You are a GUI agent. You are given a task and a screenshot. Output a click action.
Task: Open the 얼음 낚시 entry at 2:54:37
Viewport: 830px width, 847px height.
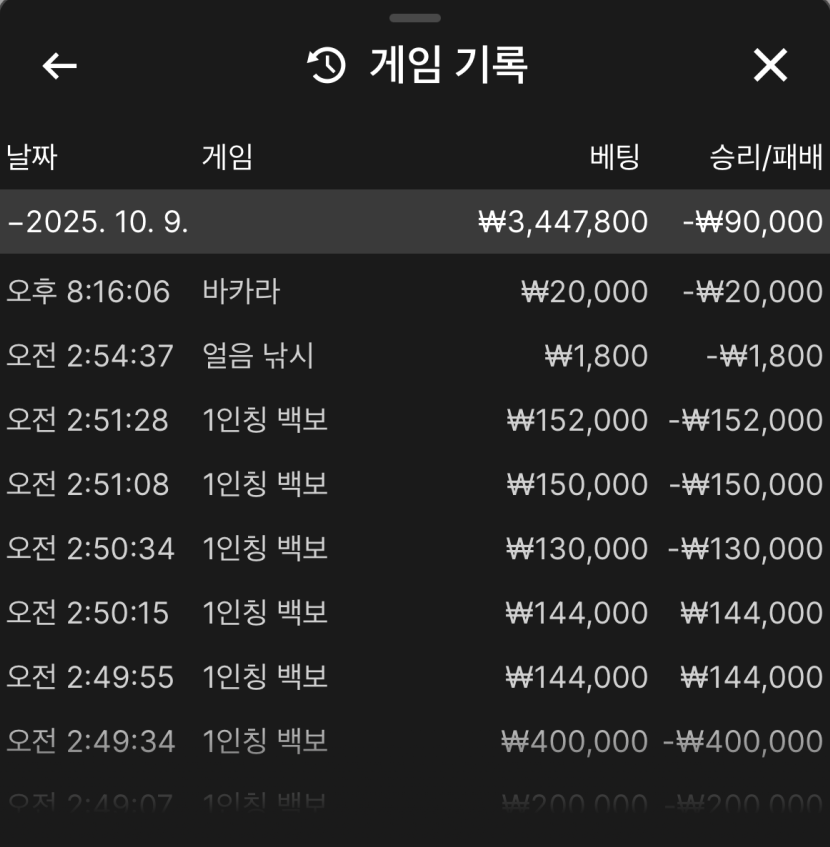[x=414, y=356]
